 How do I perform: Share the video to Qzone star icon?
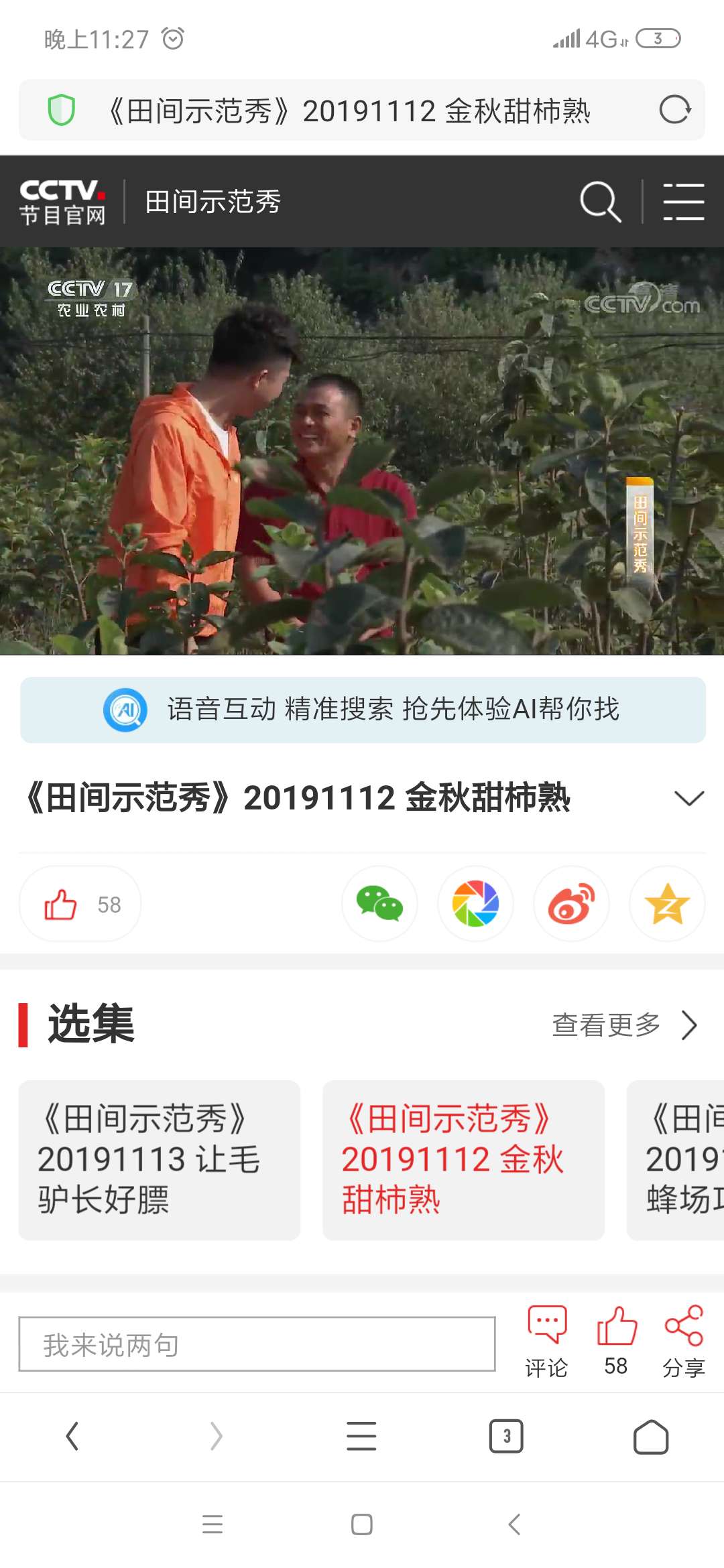[x=667, y=903]
